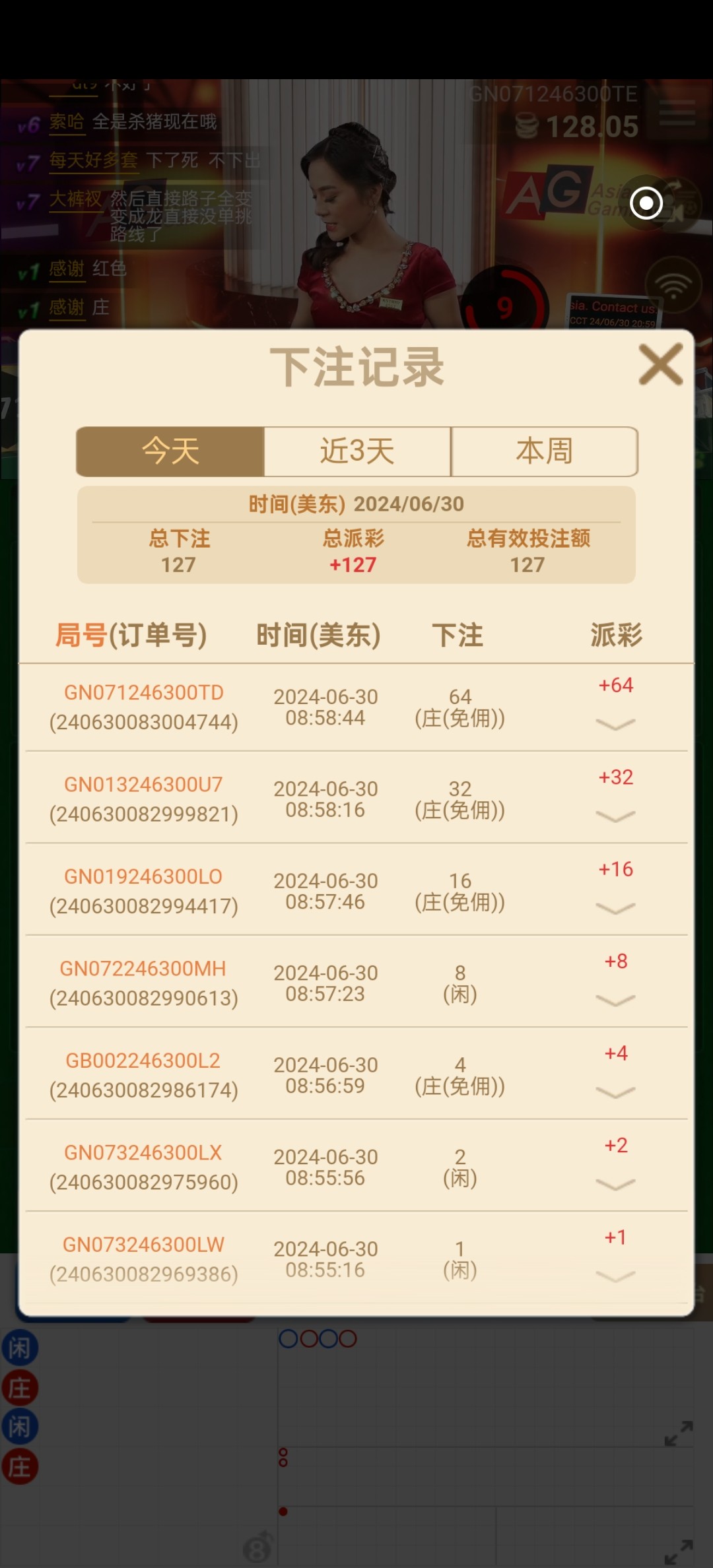713x1568 pixels.
Task: Expand details for bet GN071246300TD
Action: [615, 724]
